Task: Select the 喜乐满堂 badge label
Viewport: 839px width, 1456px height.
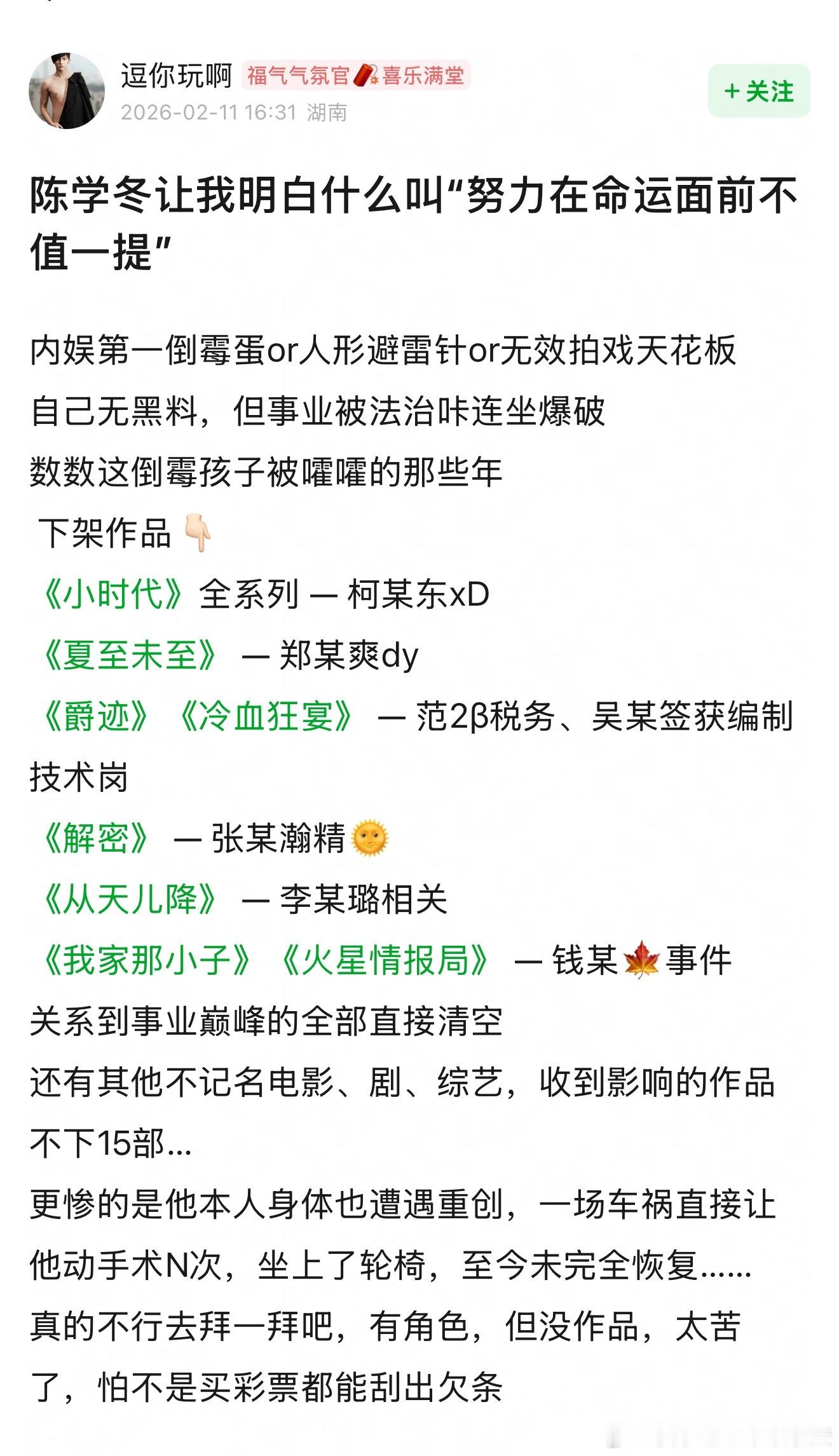Action: (x=423, y=75)
